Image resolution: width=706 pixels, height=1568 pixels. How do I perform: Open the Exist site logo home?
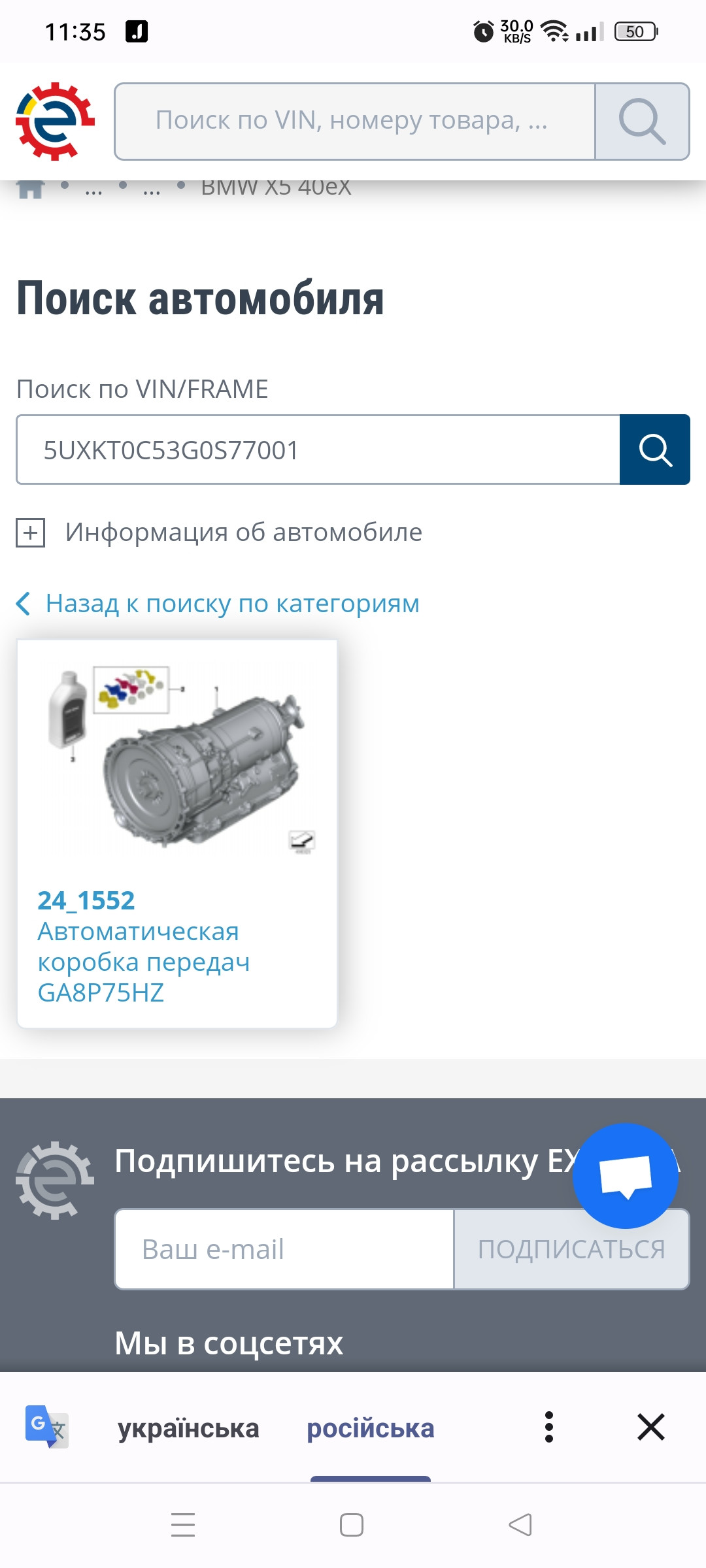pos(55,122)
